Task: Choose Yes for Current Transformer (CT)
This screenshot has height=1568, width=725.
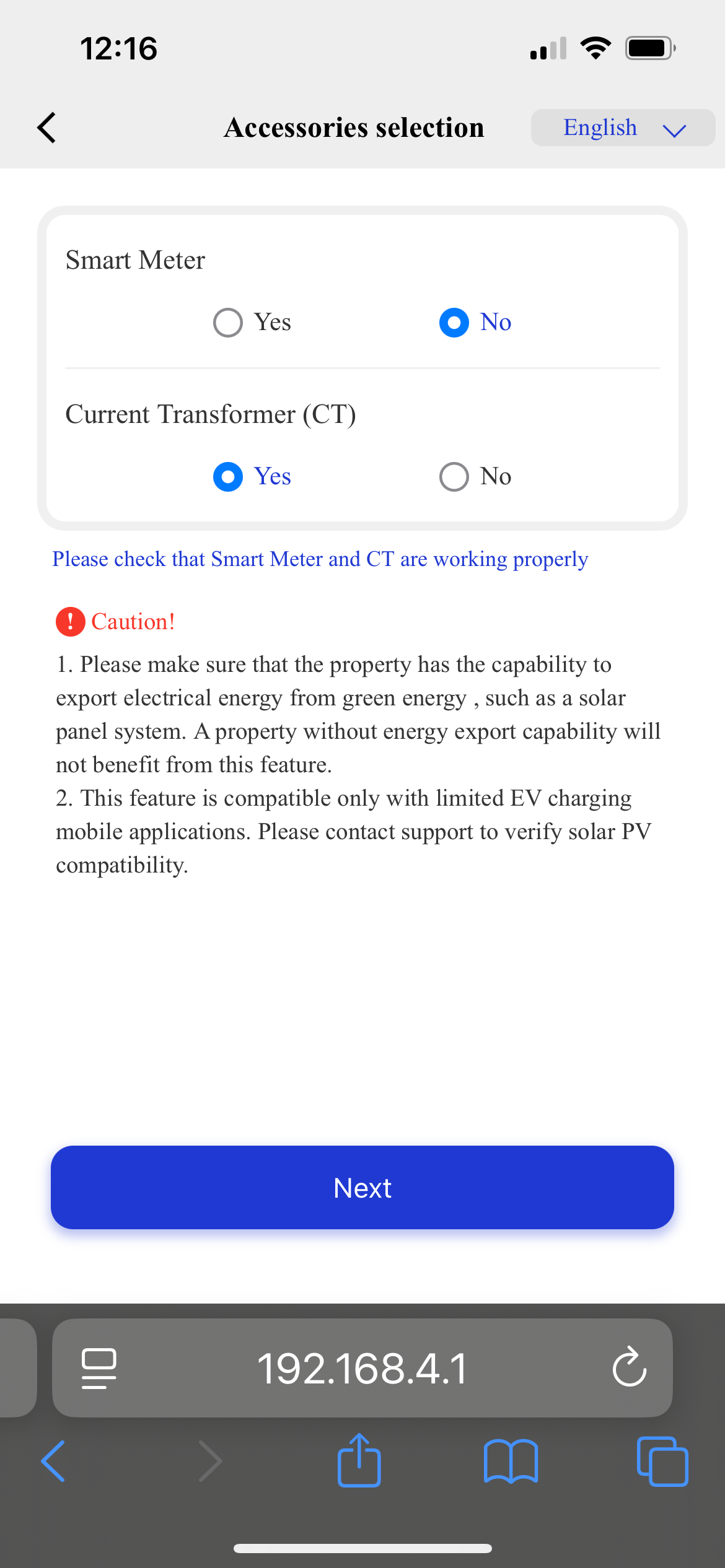Action: (x=252, y=476)
